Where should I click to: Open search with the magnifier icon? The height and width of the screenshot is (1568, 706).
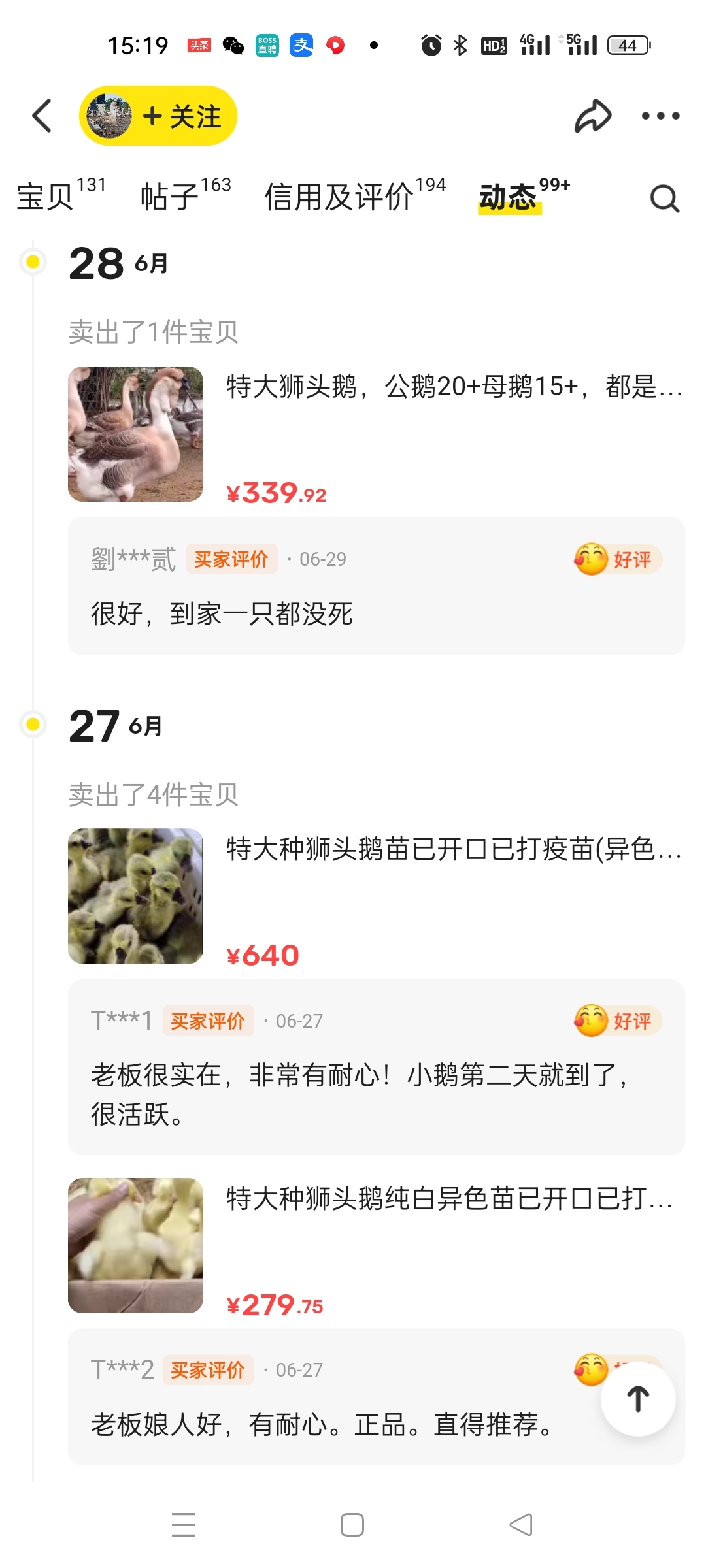click(664, 198)
